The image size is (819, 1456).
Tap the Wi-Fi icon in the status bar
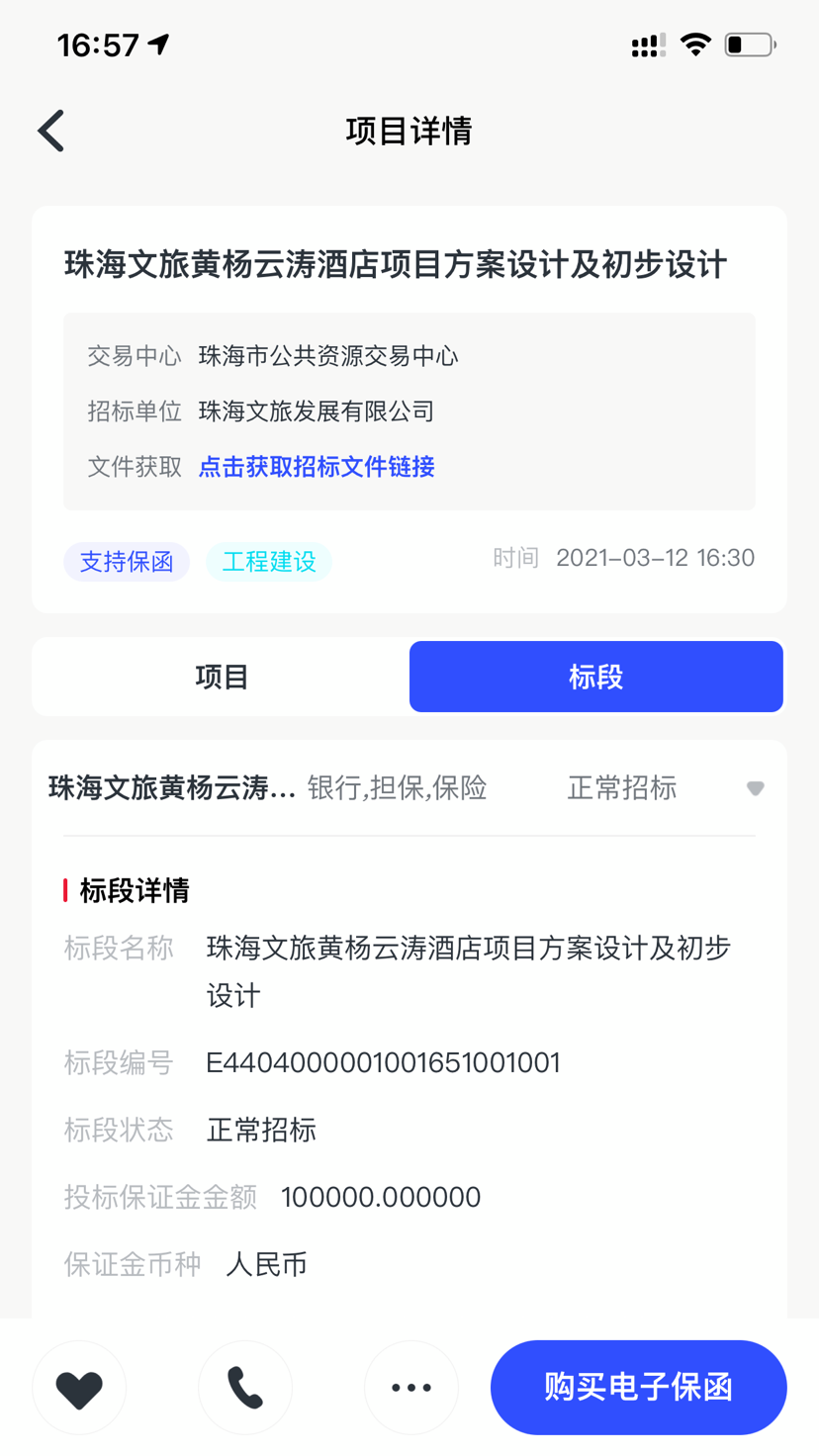694,44
